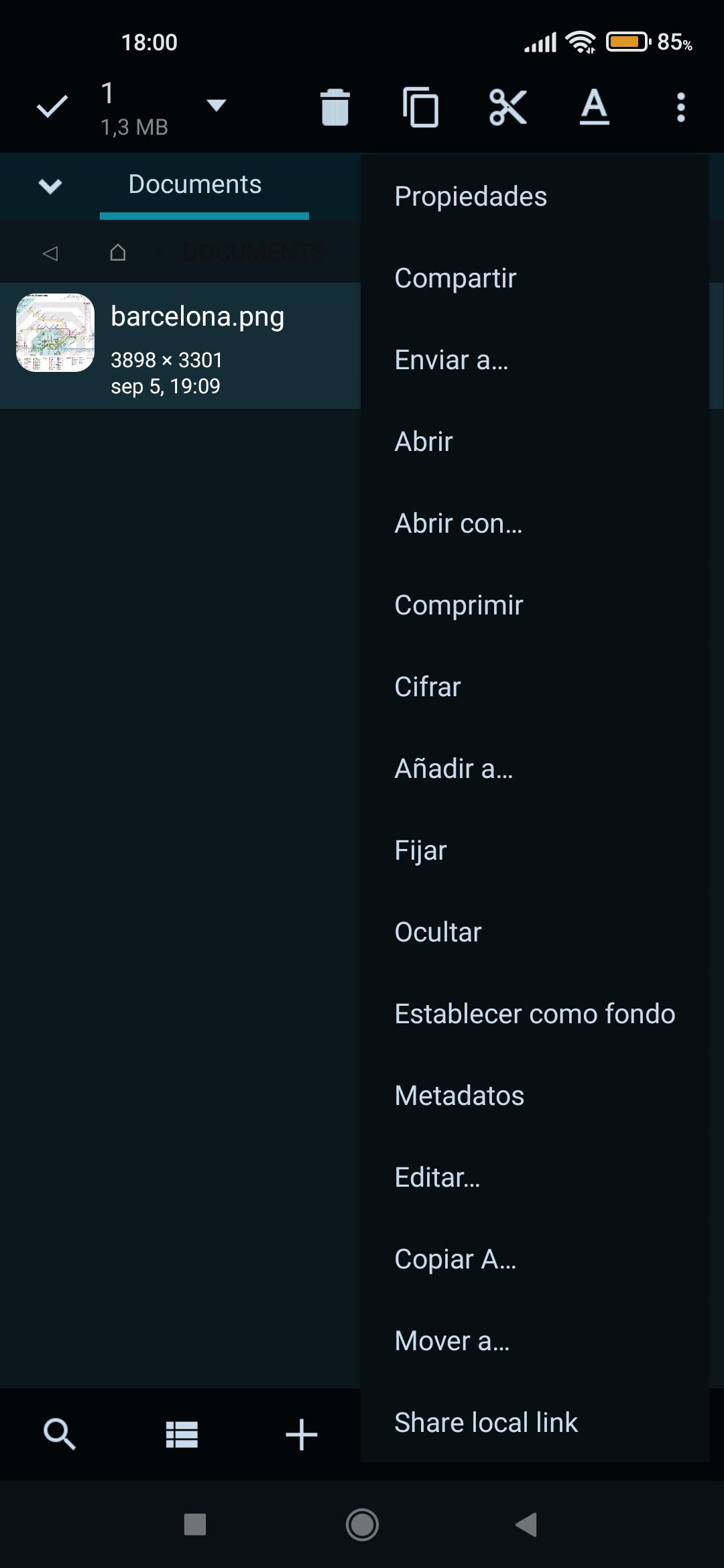
Task: View Metadatos of barcelona.png
Action: [x=459, y=1096]
